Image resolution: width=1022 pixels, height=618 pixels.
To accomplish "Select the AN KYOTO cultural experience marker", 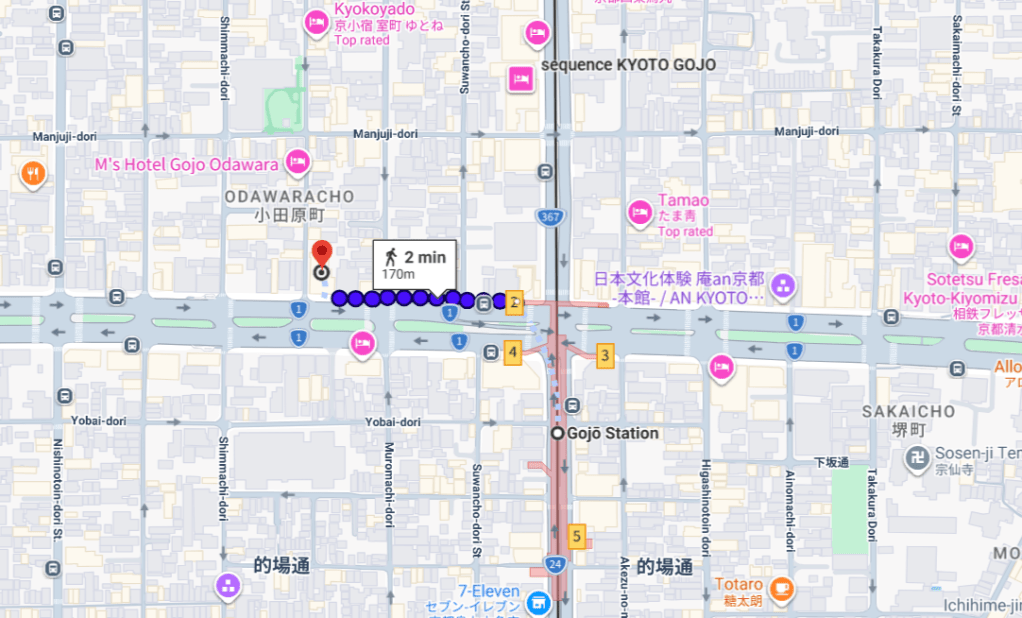I will point(782,287).
